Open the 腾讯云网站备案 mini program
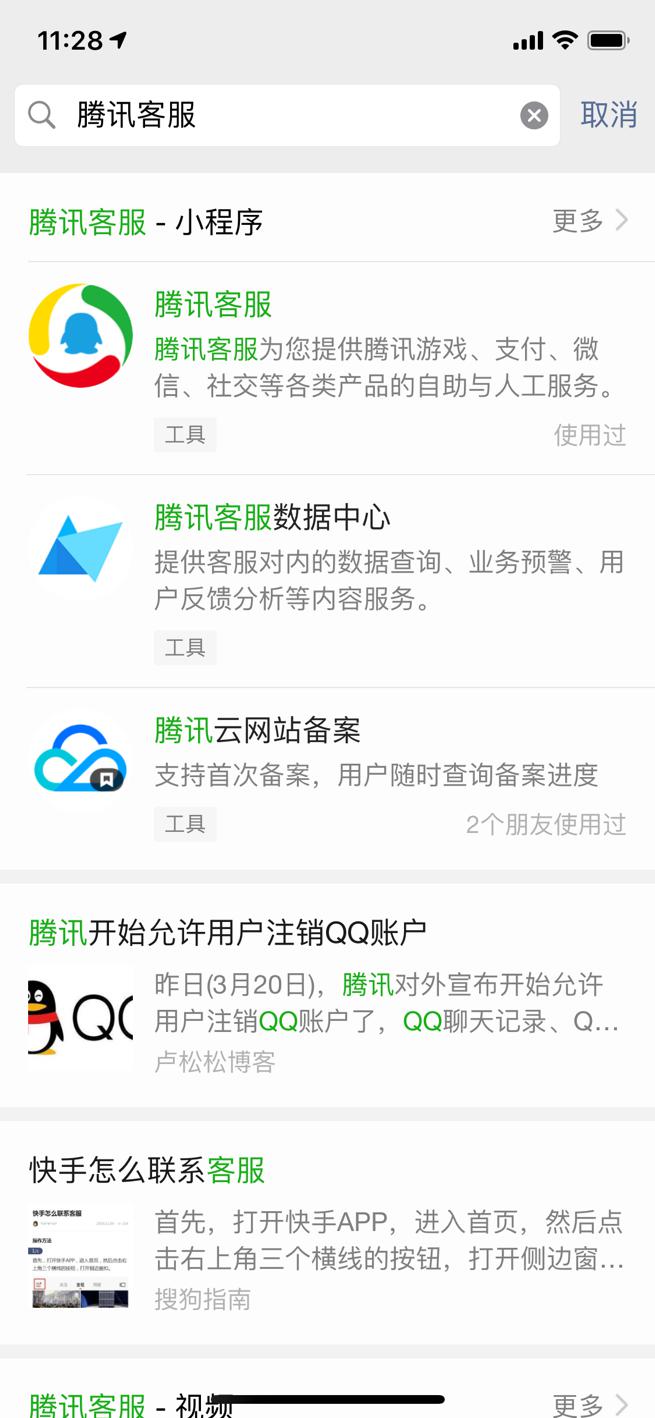This screenshot has width=655, height=1418. click(340, 775)
